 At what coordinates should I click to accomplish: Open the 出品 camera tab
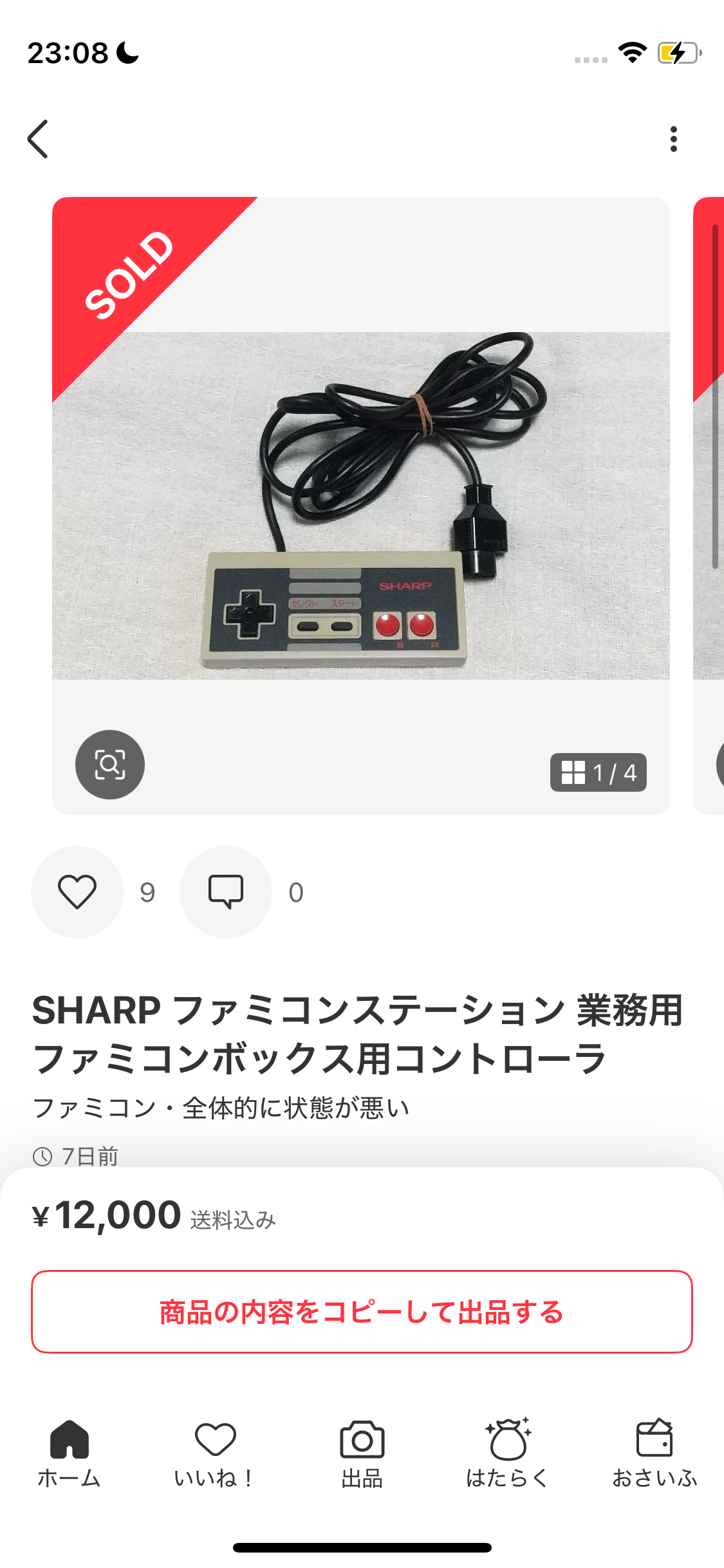[362, 1453]
